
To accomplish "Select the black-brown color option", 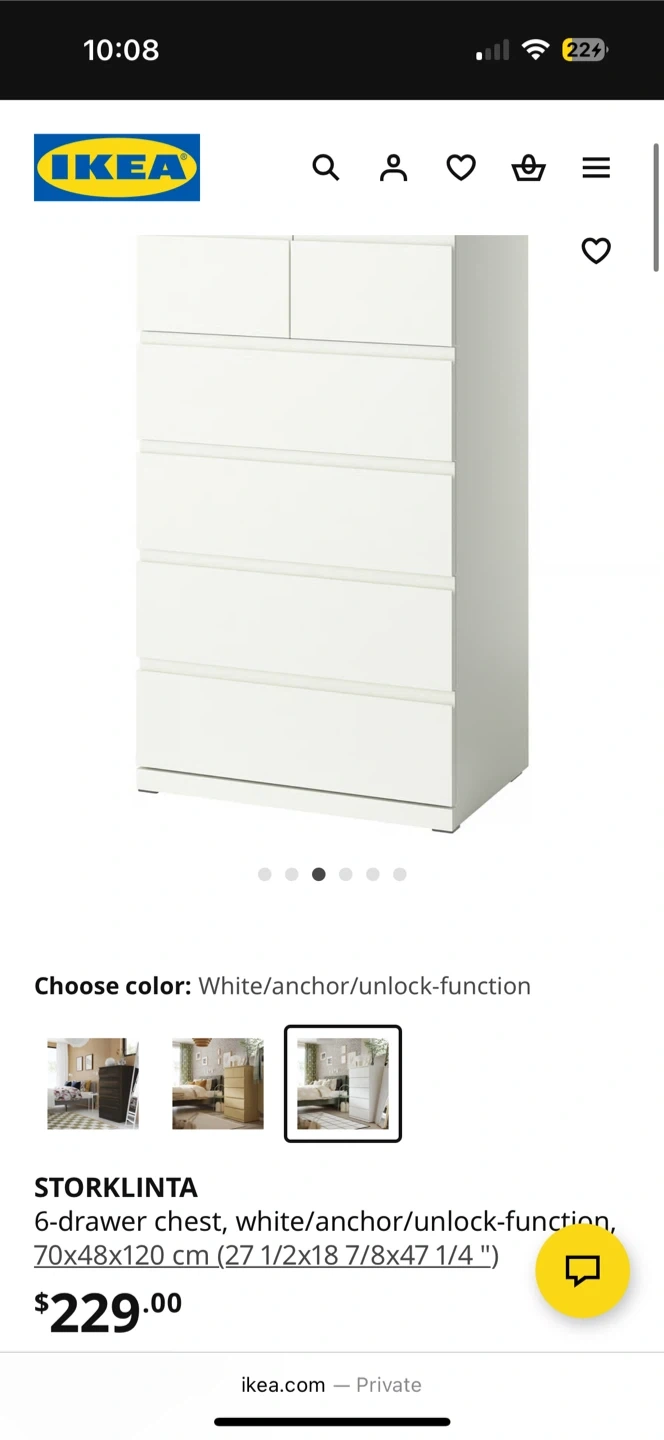I will pyautogui.click(x=93, y=1083).
